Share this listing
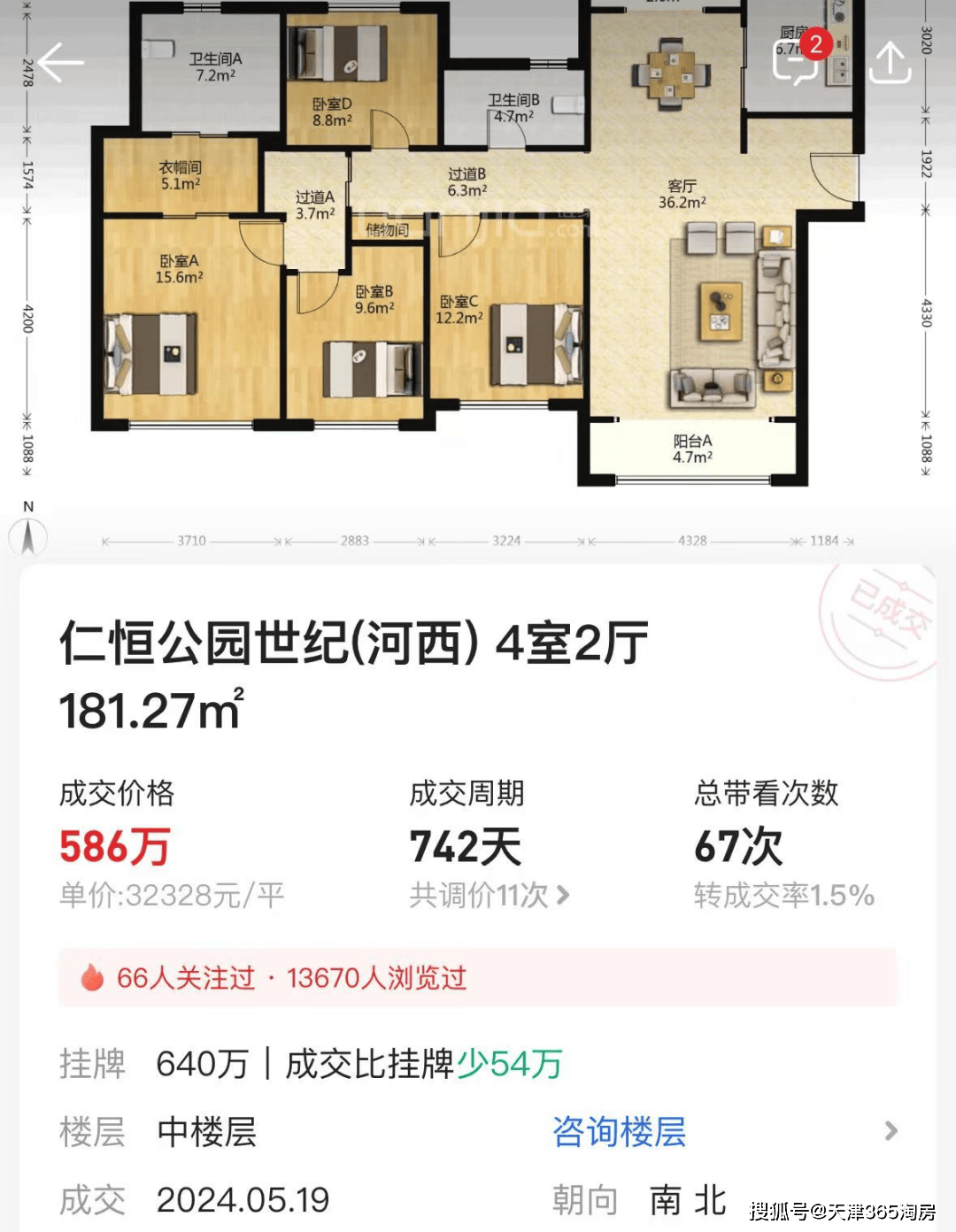Screen dimensions: 956x1232 coord(890,63)
